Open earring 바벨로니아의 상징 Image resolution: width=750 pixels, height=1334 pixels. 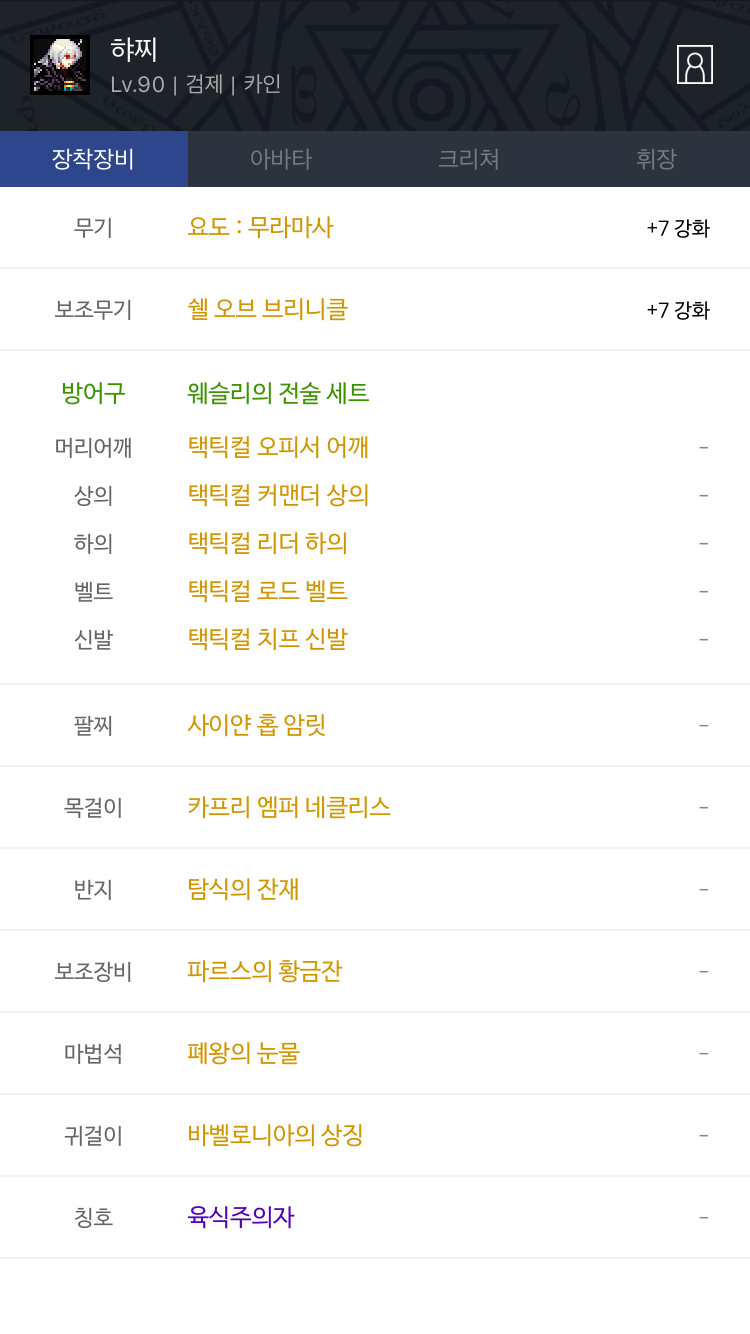275,1135
